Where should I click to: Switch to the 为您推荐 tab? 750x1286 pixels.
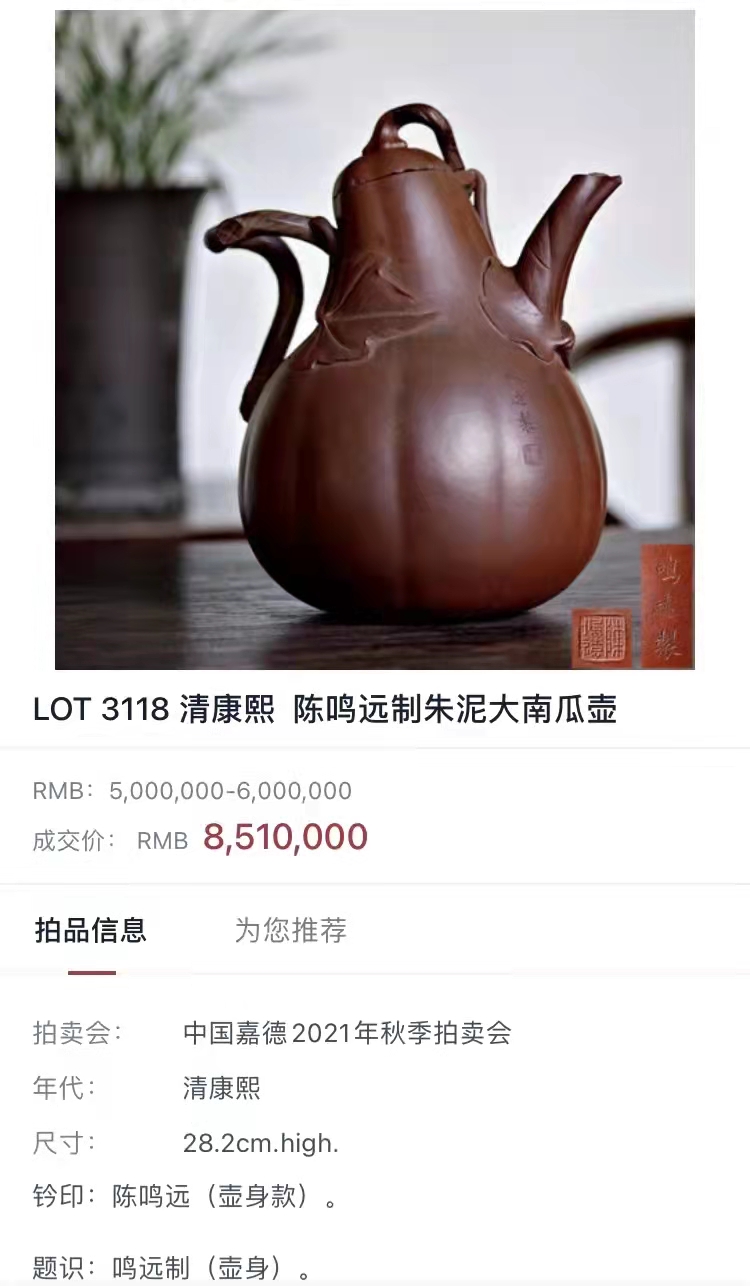290,931
